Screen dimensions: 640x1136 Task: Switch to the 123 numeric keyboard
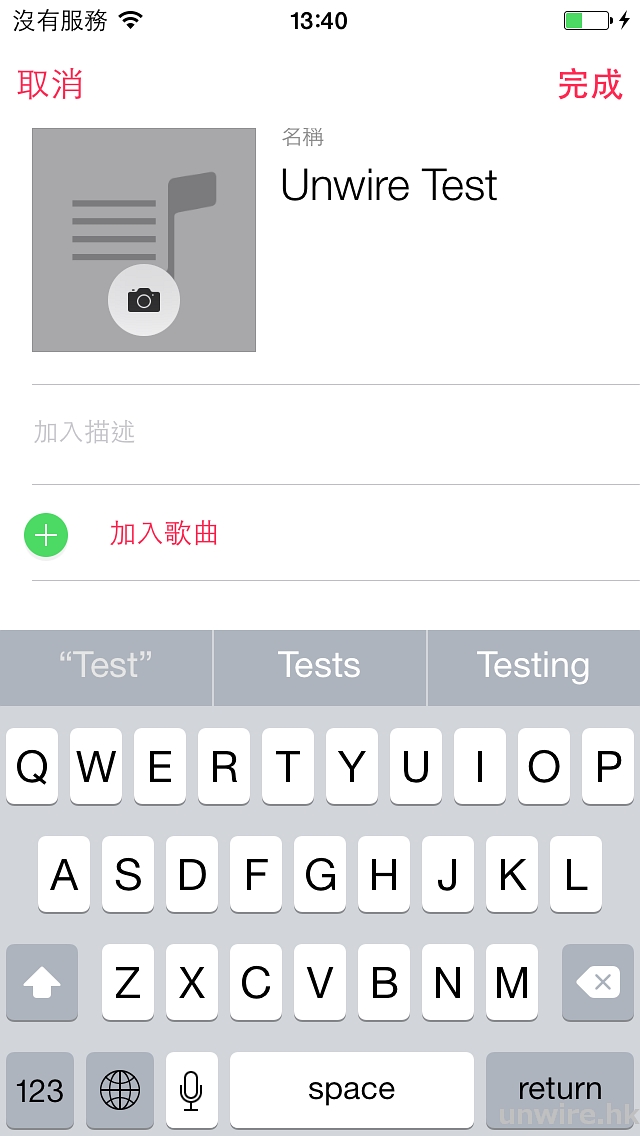(x=40, y=1089)
